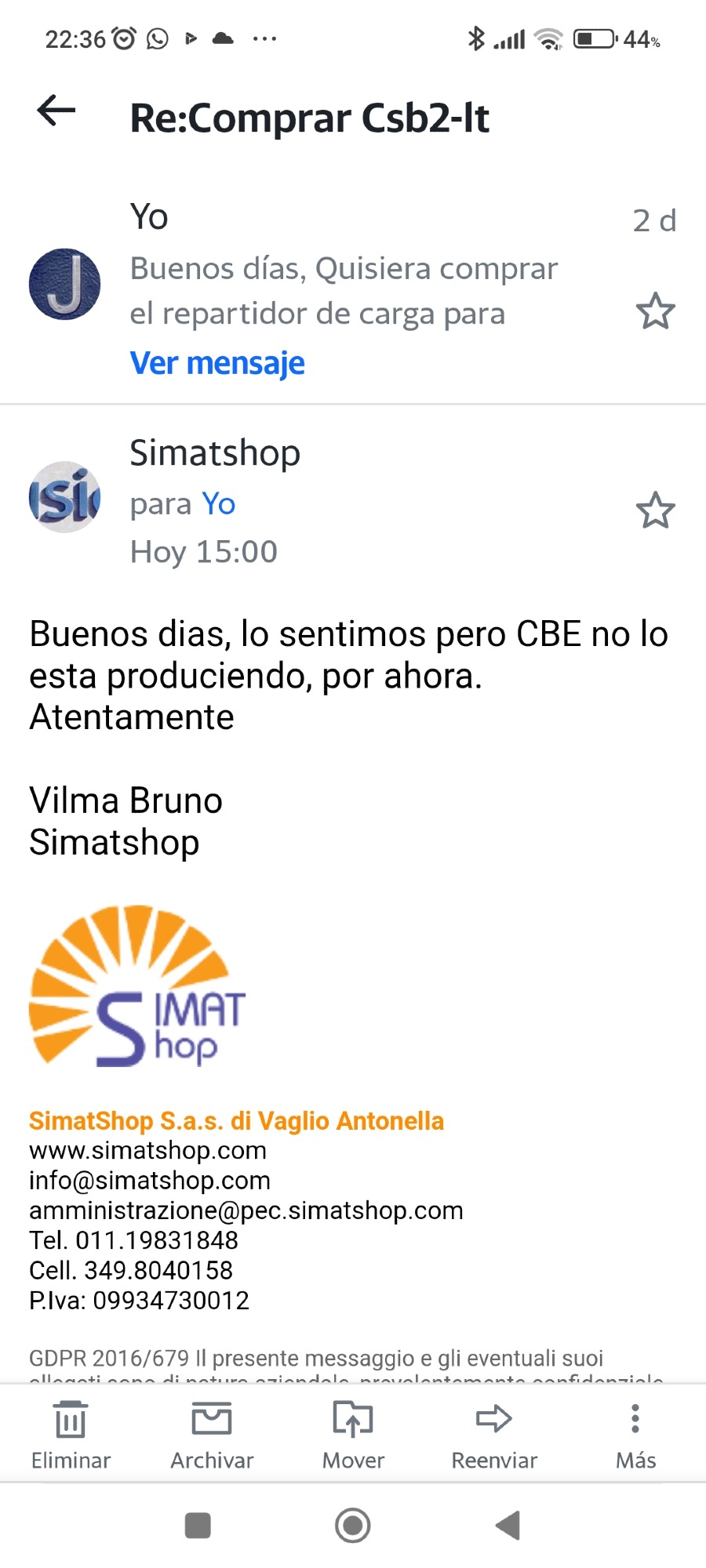Open Simatshop sender avatar
This screenshot has height=1568, width=706.
tap(64, 497)
